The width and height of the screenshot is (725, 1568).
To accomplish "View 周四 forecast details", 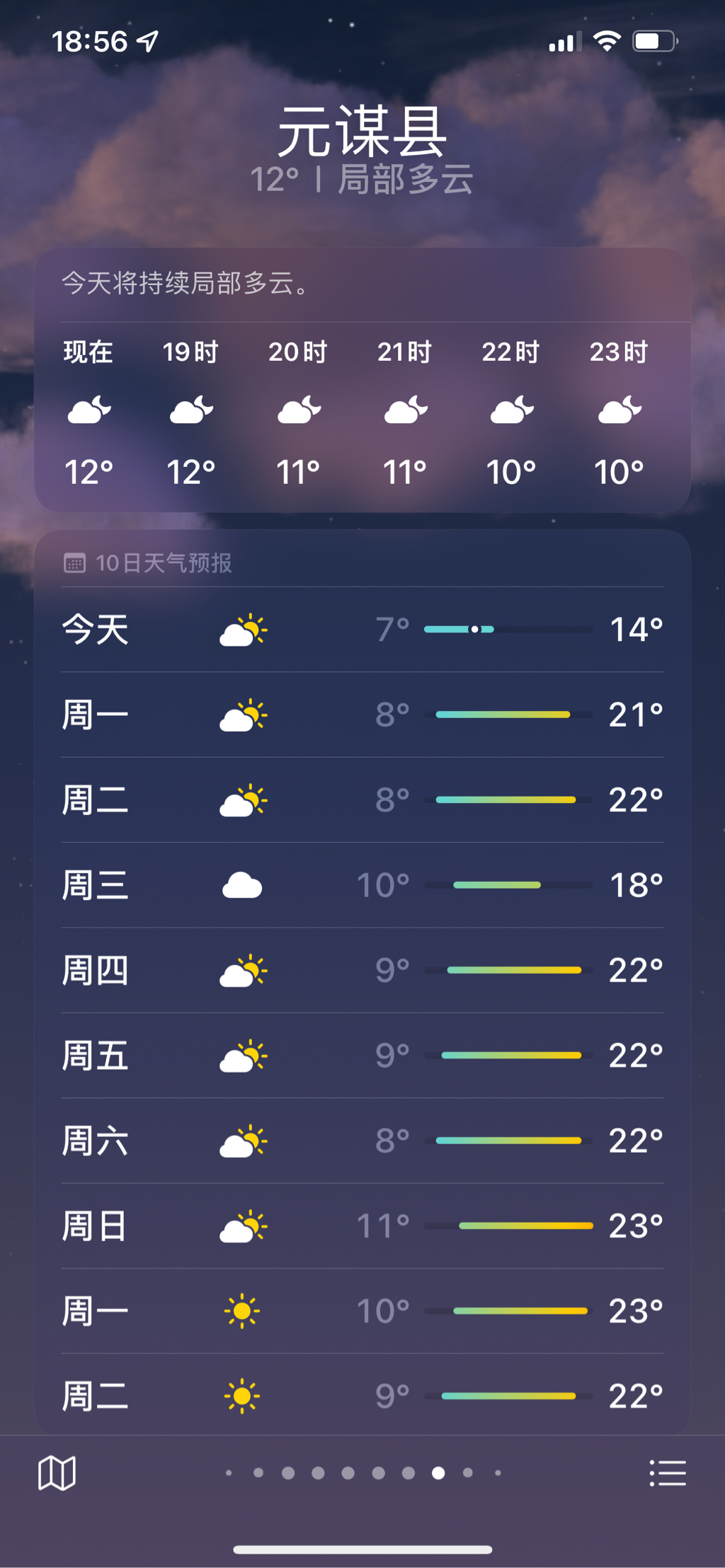I will pos(362,970).
